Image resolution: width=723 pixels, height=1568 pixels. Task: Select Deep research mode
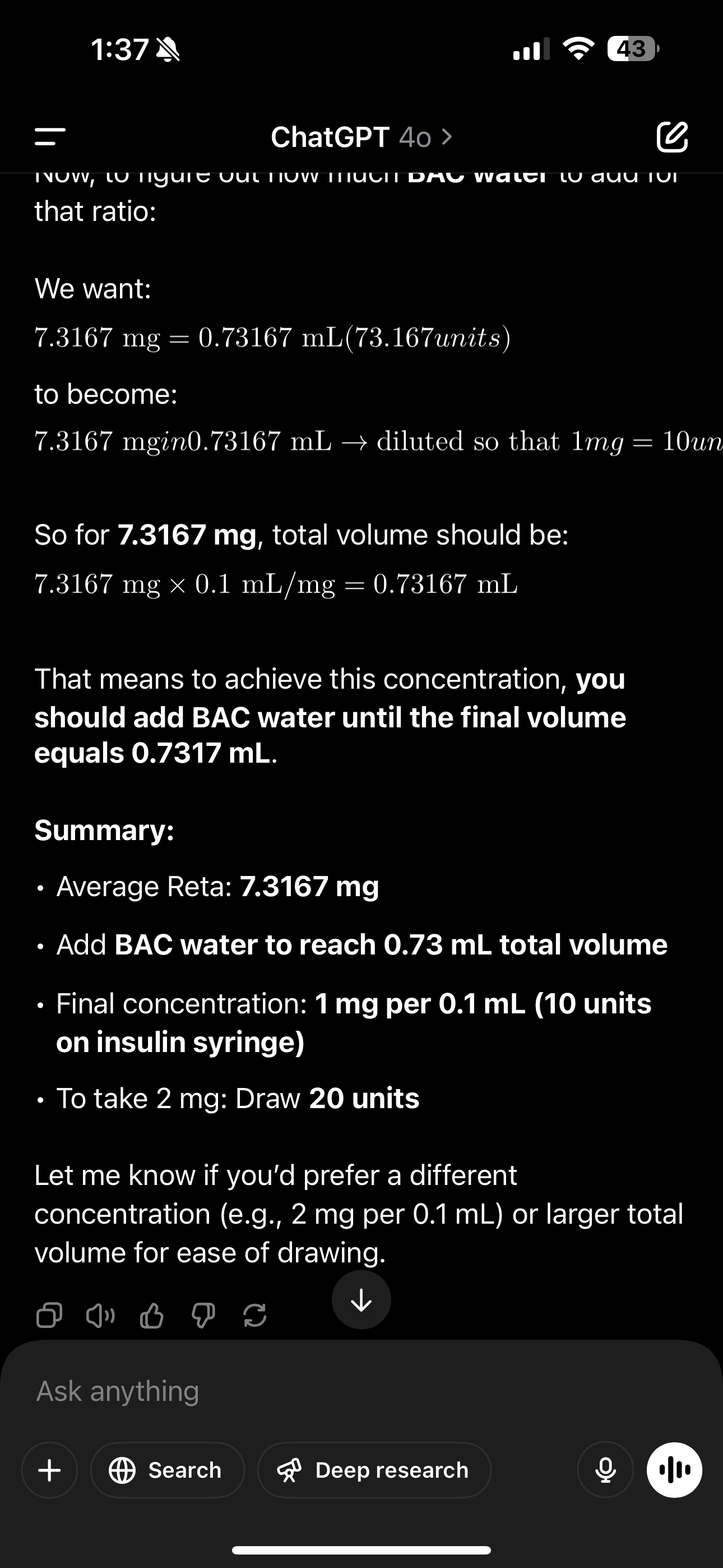click(x=374, y=1470)
